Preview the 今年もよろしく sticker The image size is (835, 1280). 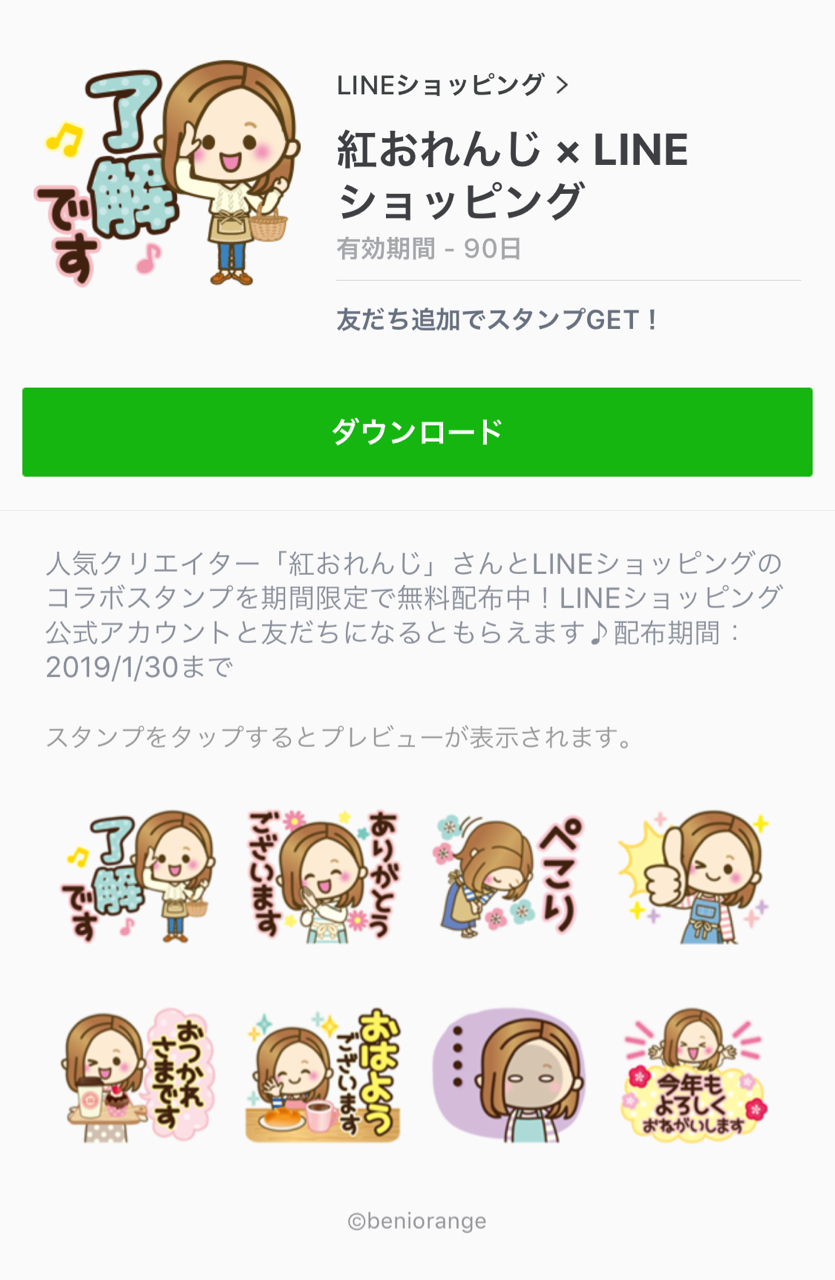[694, 1075]
